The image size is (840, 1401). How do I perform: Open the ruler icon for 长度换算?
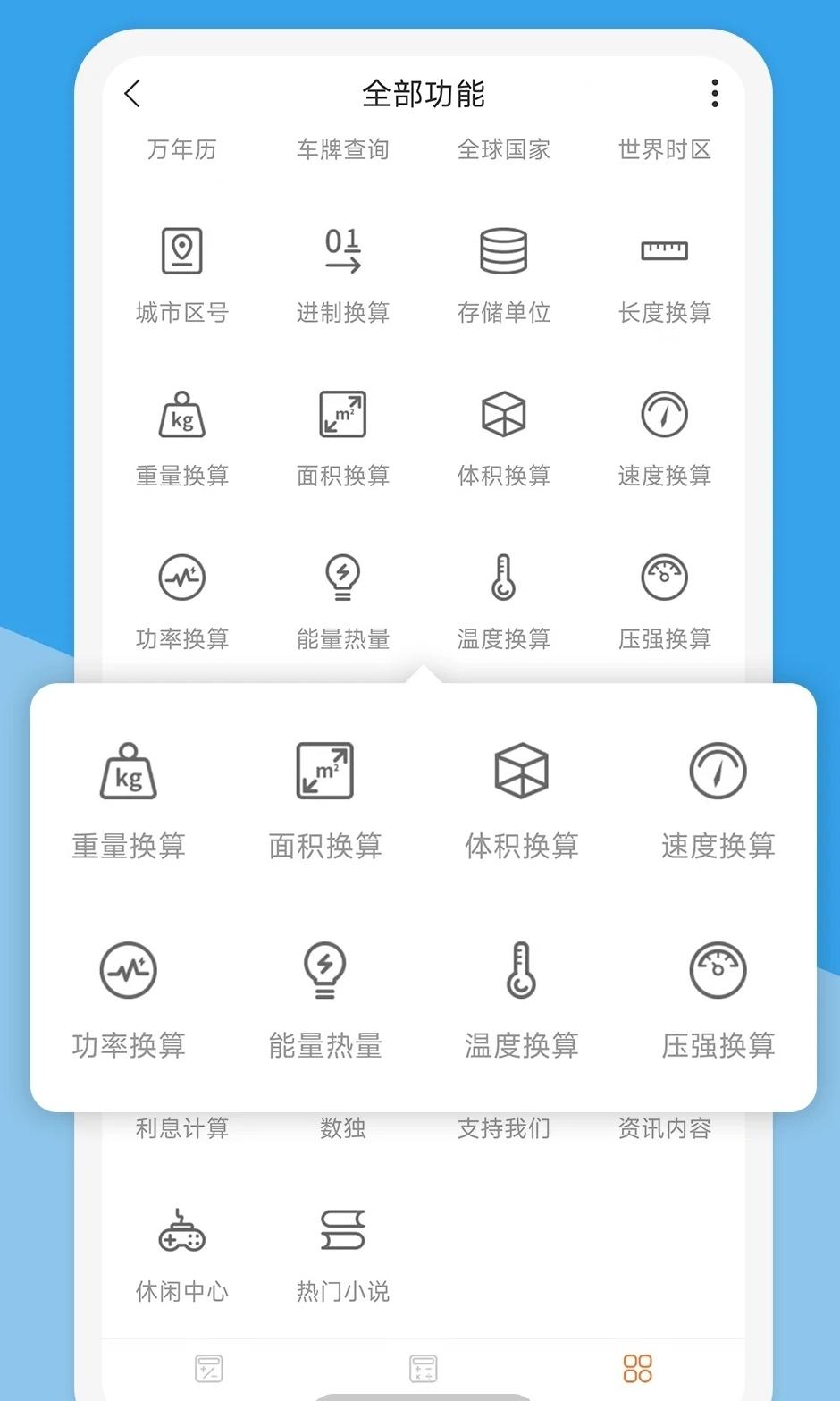[664, 250]
